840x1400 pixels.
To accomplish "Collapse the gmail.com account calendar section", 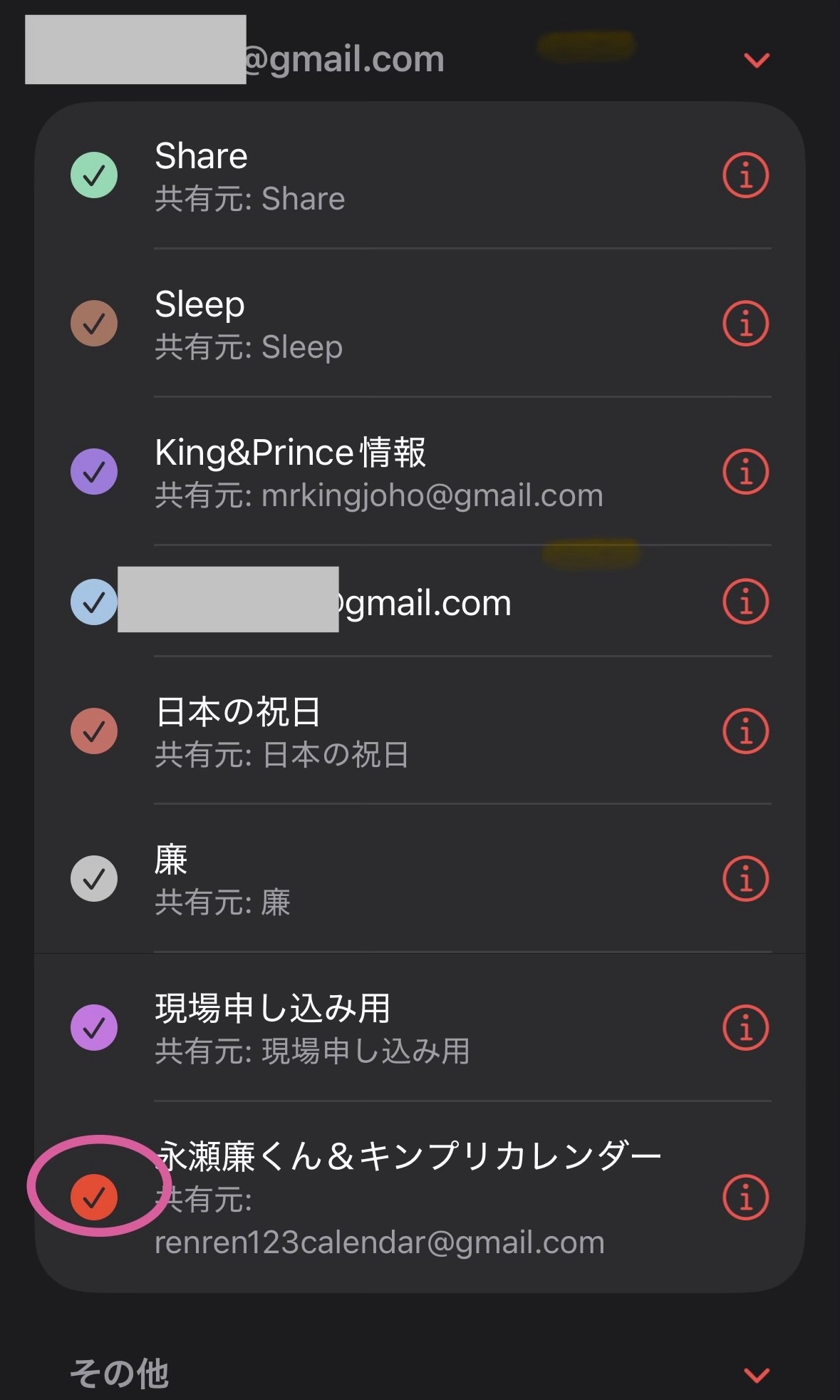I will (756, 60).
